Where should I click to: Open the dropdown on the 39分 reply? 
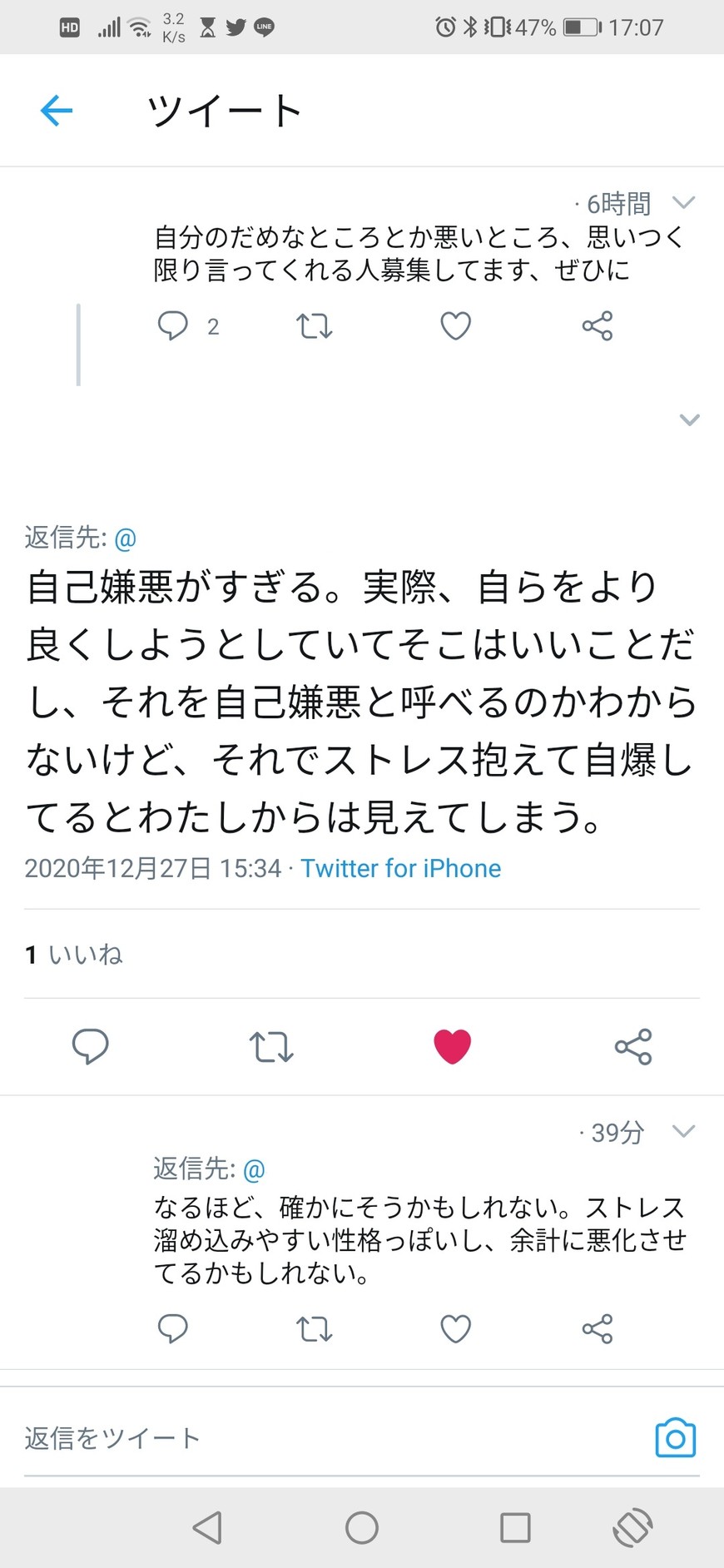tap(683, 1131)
